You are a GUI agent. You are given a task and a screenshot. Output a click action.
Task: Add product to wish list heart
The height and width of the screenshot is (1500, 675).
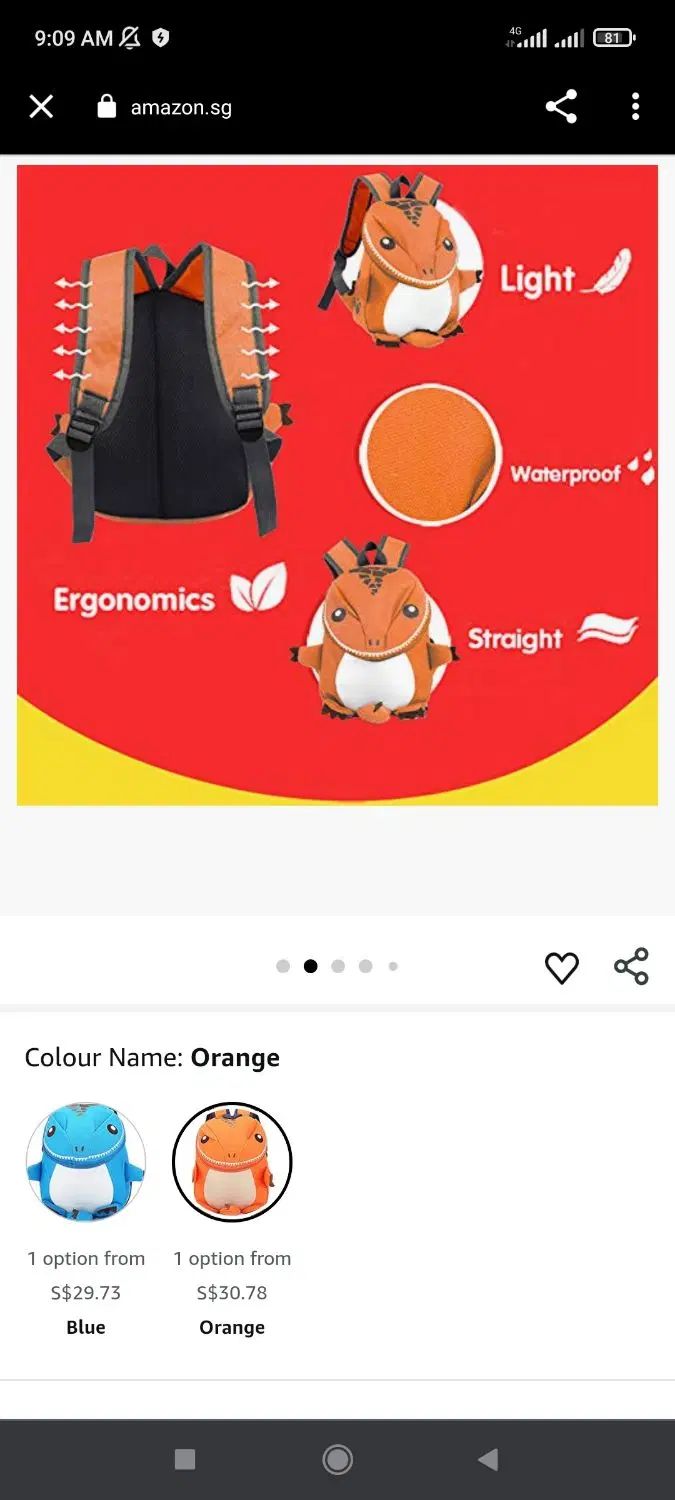coord(561,967)
